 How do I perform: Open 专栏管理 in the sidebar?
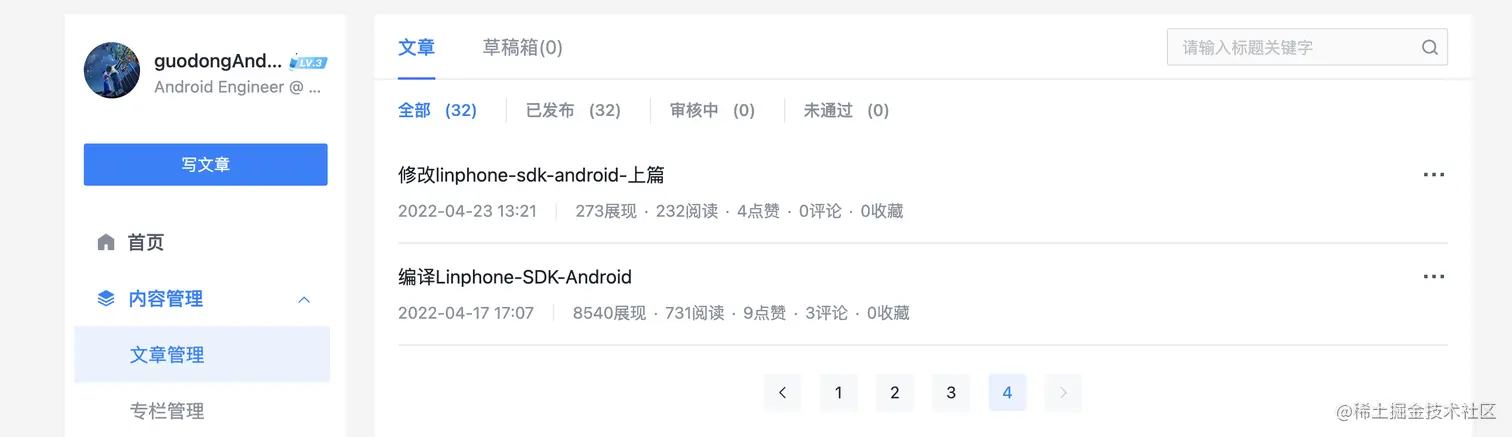(167, 411)
